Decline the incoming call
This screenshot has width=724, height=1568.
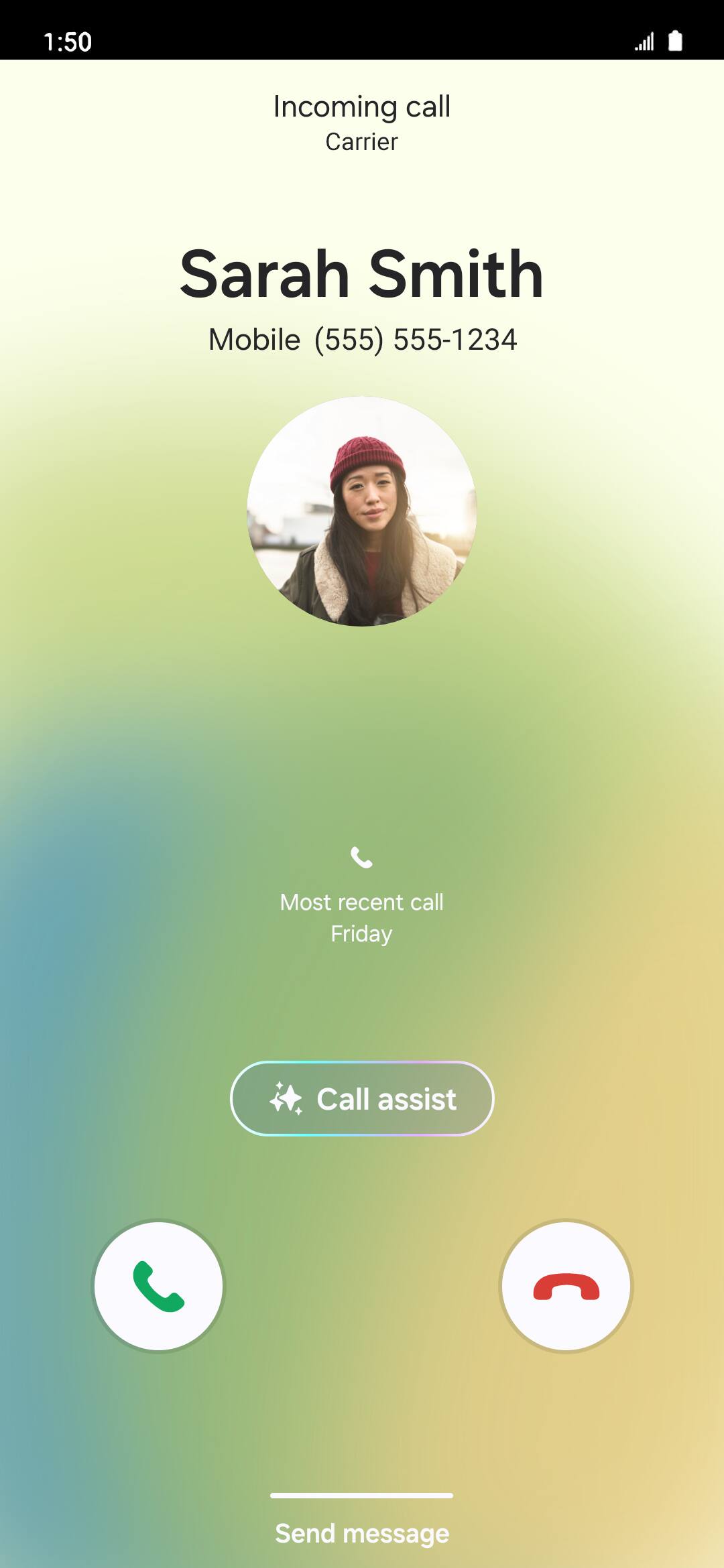566,1286
